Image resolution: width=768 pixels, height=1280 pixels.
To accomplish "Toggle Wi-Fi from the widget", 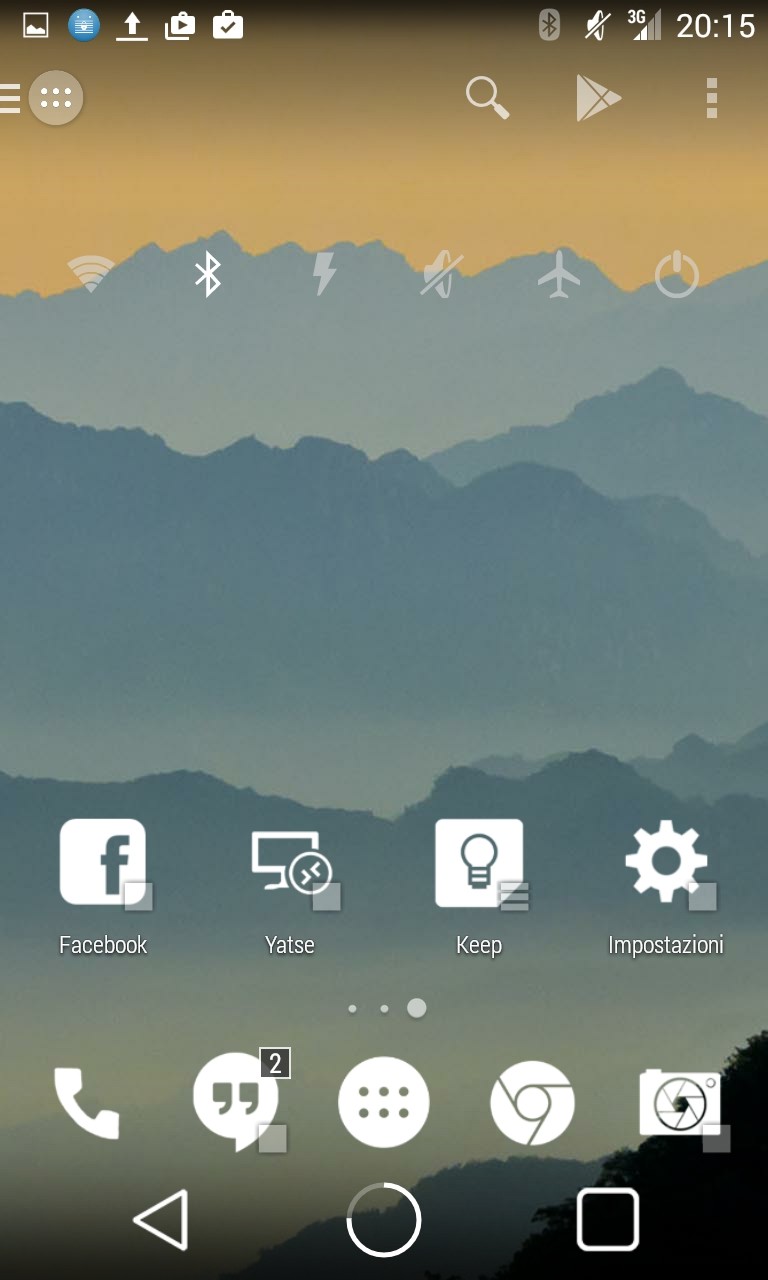I will (x=91, y=273).
